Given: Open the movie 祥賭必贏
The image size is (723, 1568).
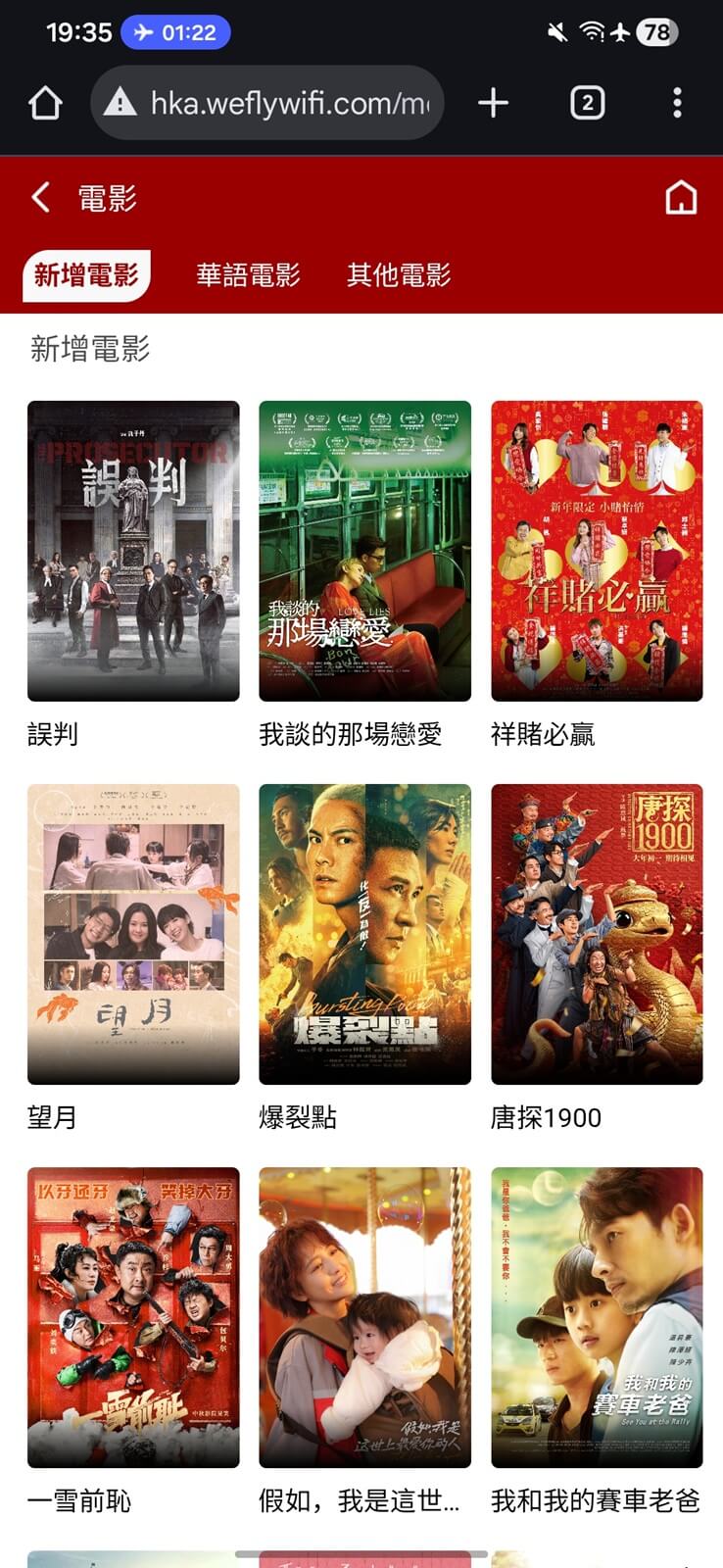Looking at the screenshot, I should (x=597, y=551).
